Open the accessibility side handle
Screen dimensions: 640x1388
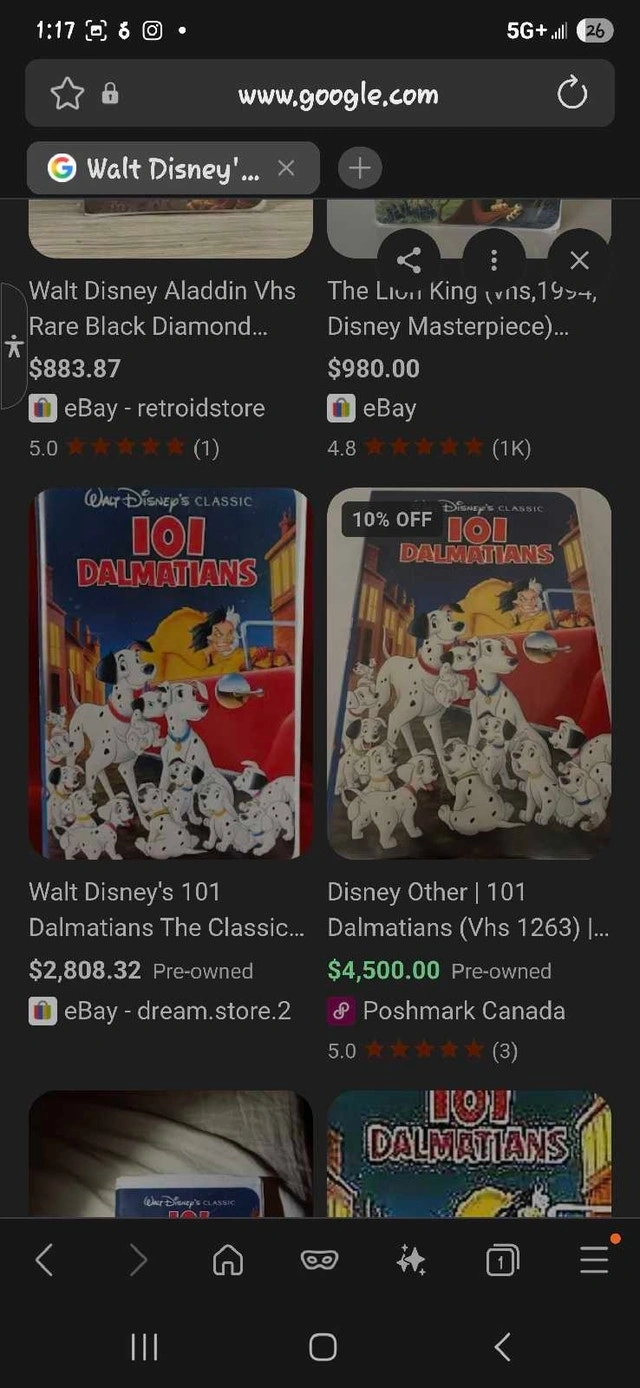coord(13,346)
